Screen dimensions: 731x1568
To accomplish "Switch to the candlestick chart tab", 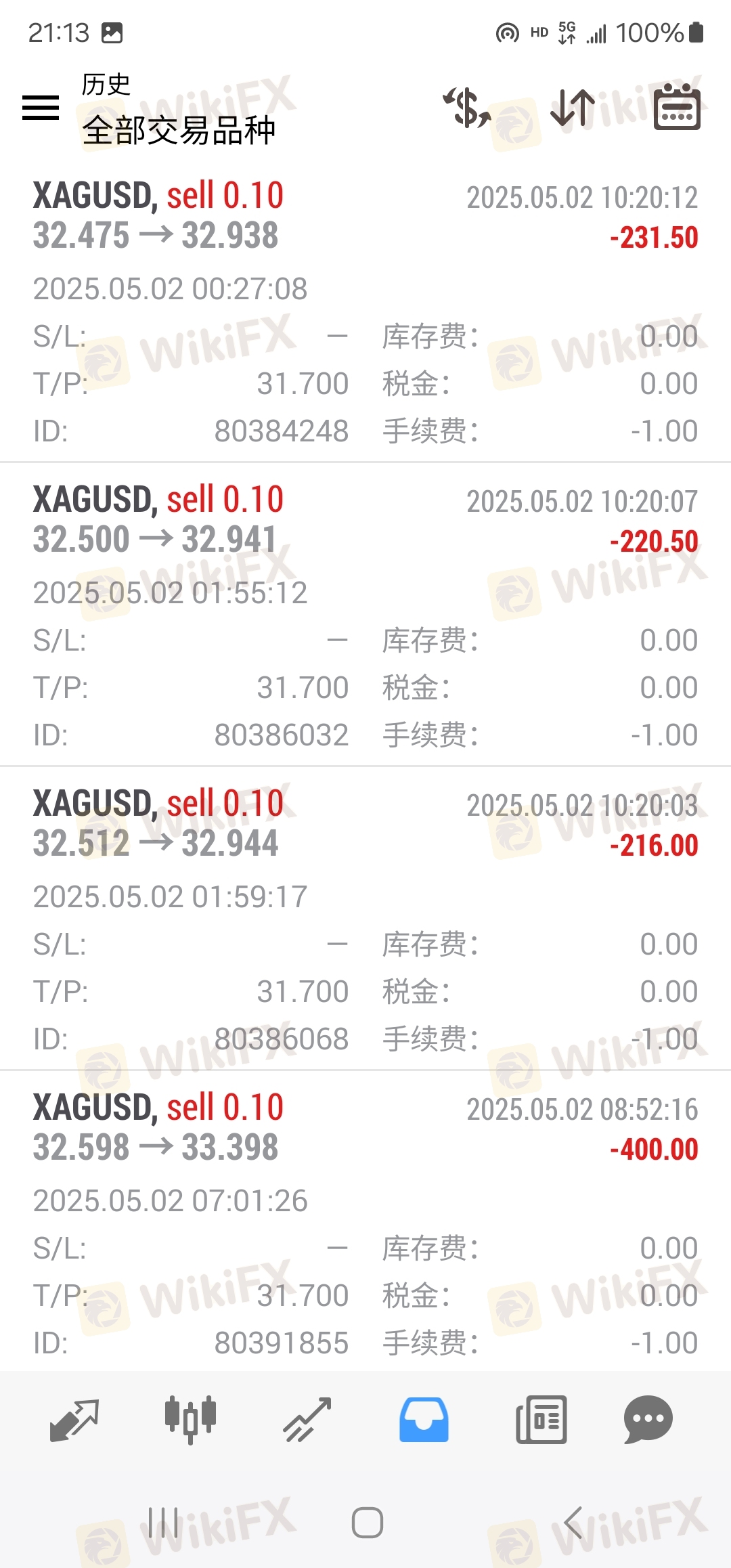I will click(x=190, y=1420).
